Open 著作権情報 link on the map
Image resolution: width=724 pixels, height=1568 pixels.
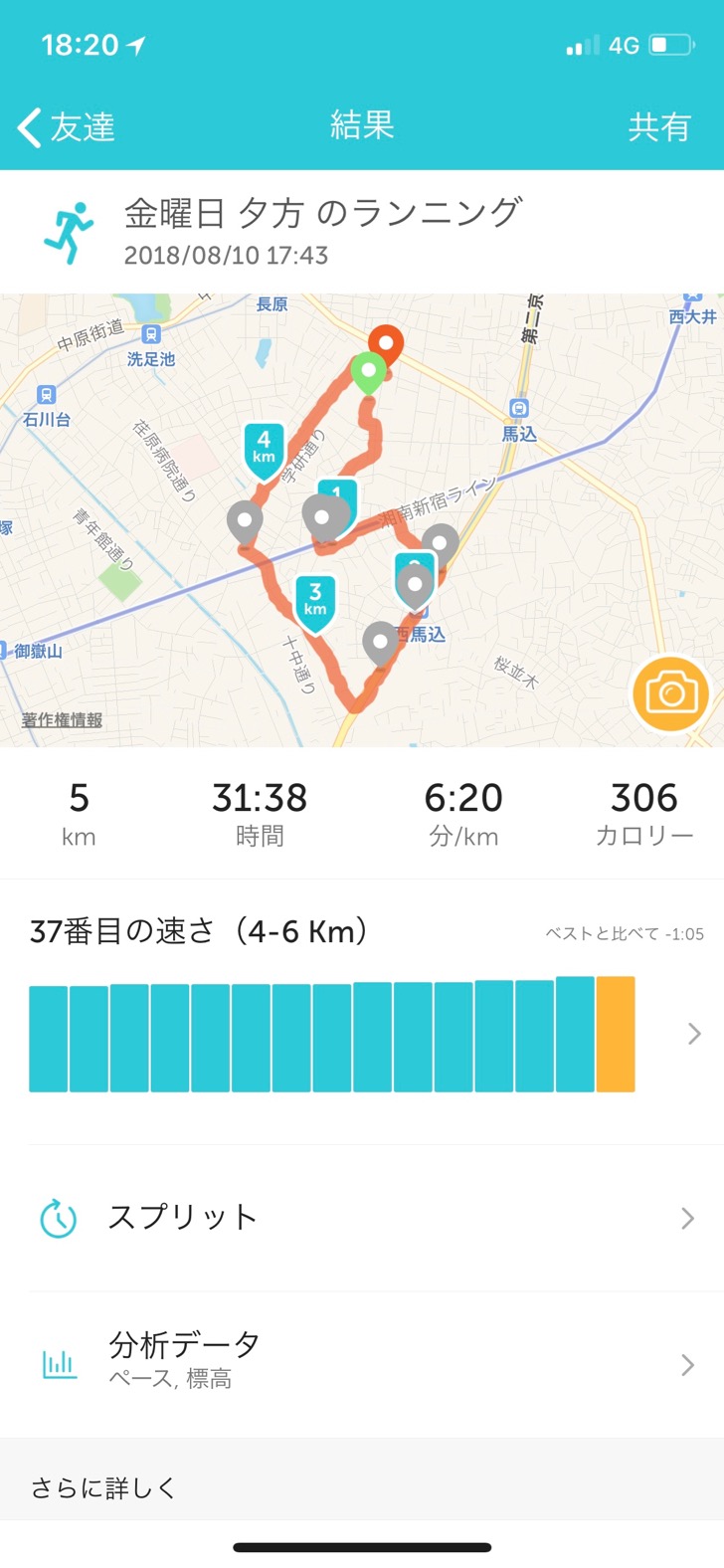point(62,719)
